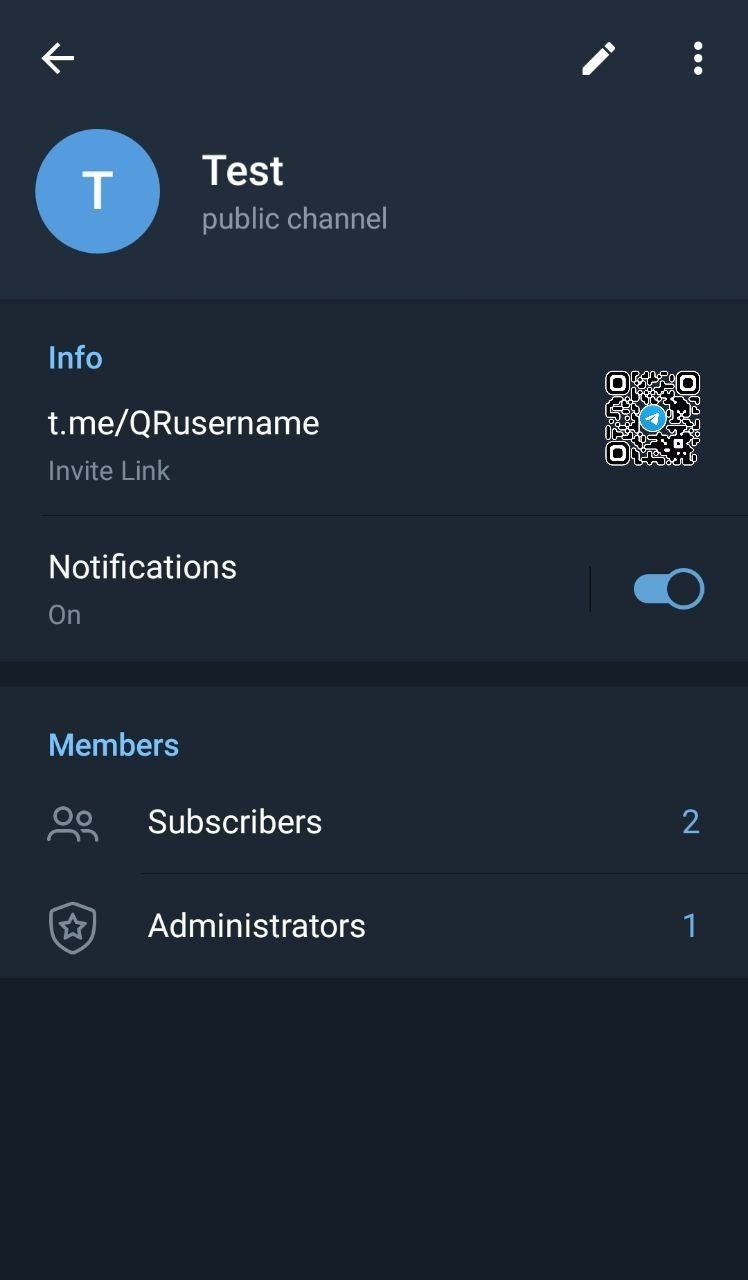
Task: View the Test channel profile photo
Action: coord(98,191)
